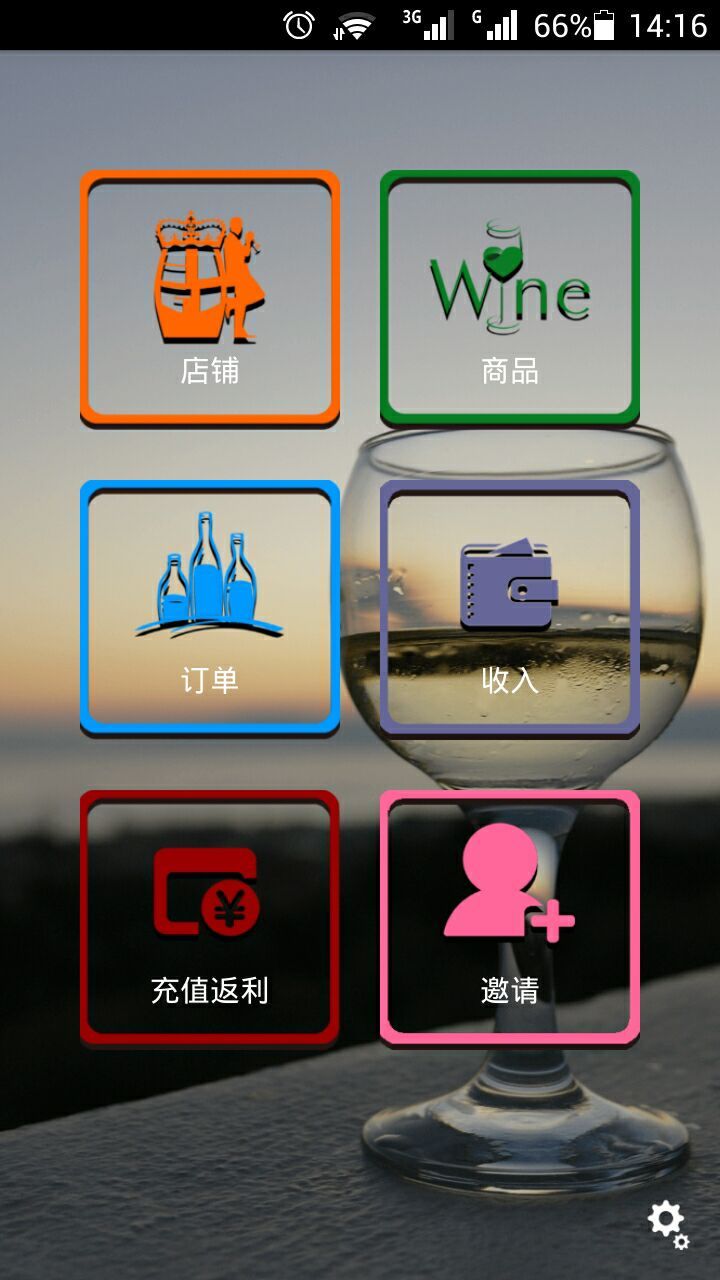The height and width of the screenshot is (1280, 720).
Task: Invite someone via the 邀请 tile
Action: (510, 918)
